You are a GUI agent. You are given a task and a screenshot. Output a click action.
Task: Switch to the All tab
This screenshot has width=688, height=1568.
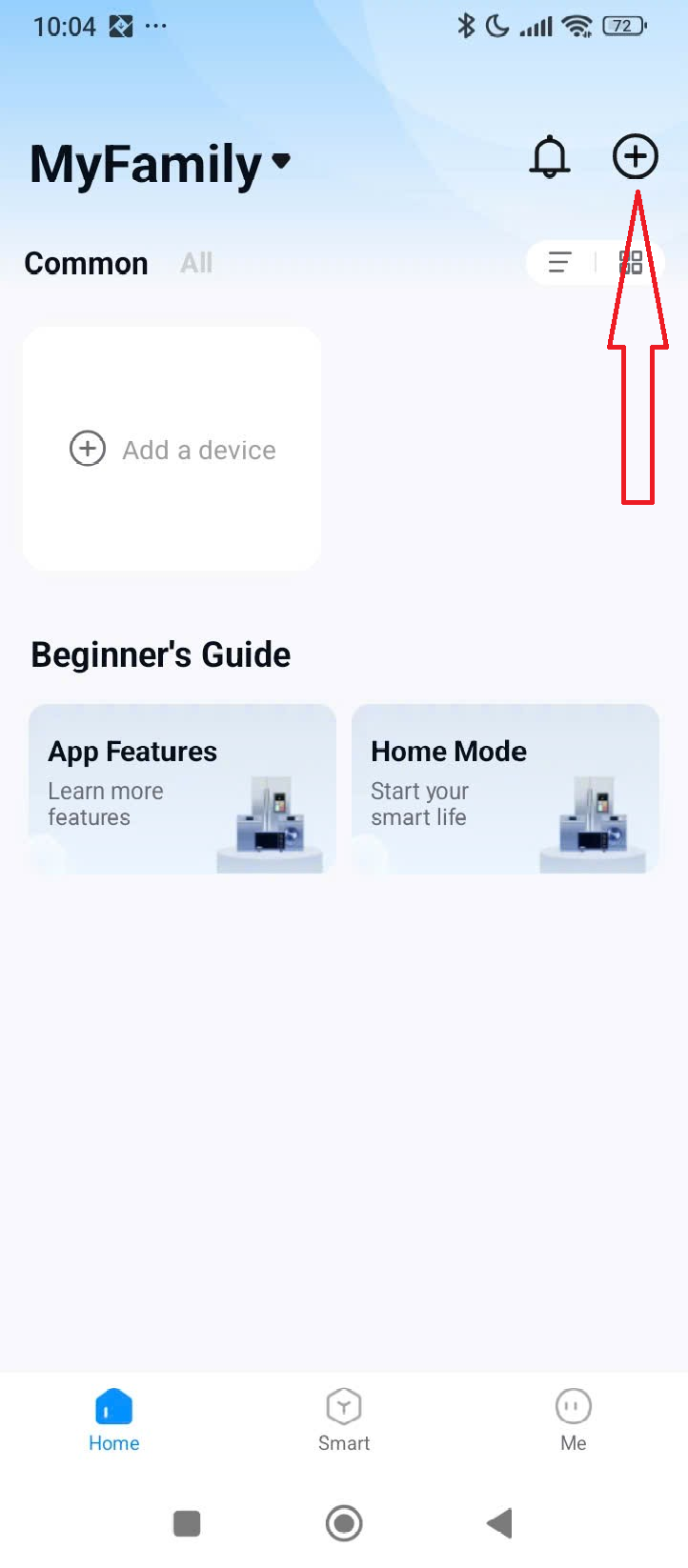(x=196, y=263)
